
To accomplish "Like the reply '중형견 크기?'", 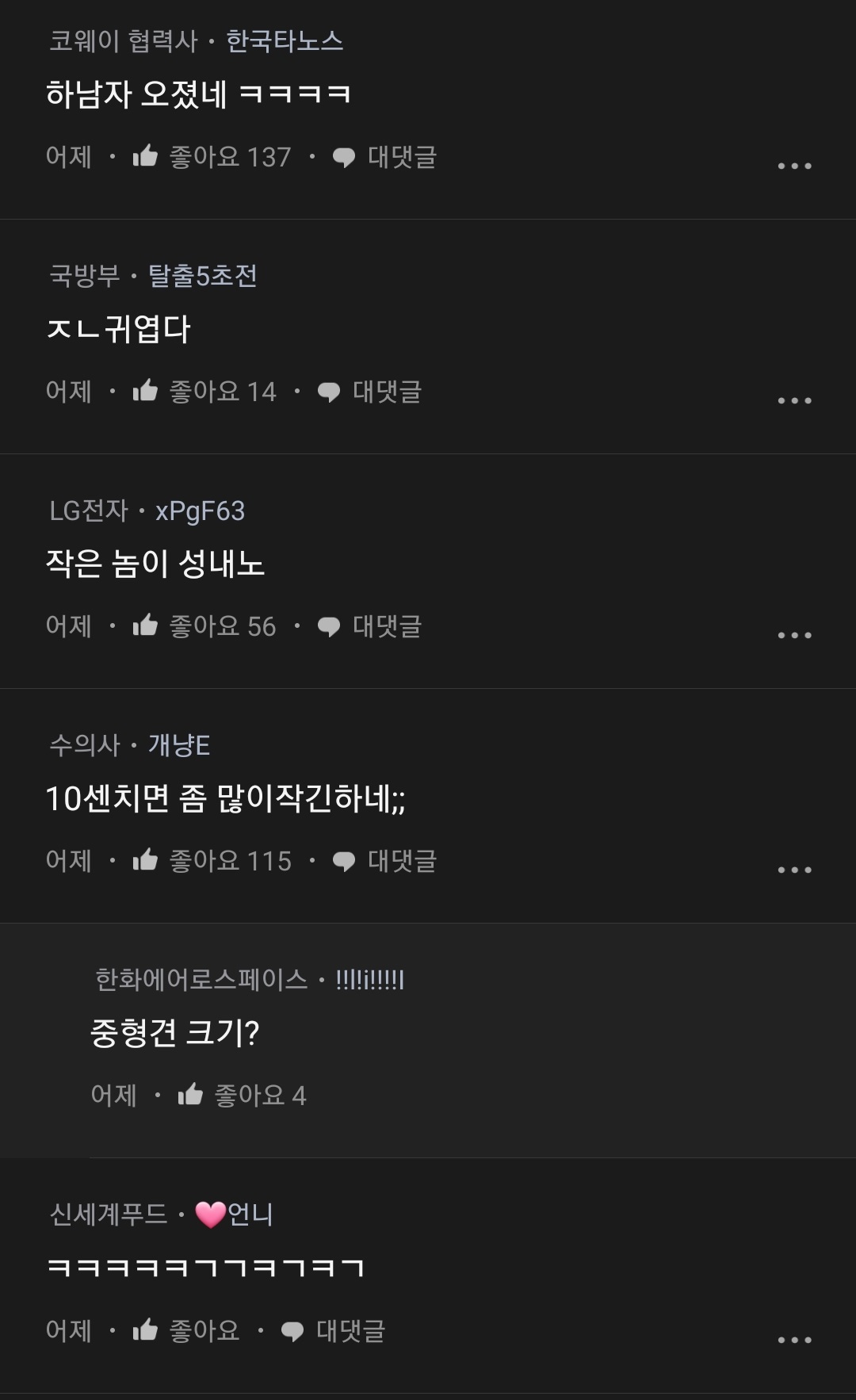I will tap(191, 1095).
